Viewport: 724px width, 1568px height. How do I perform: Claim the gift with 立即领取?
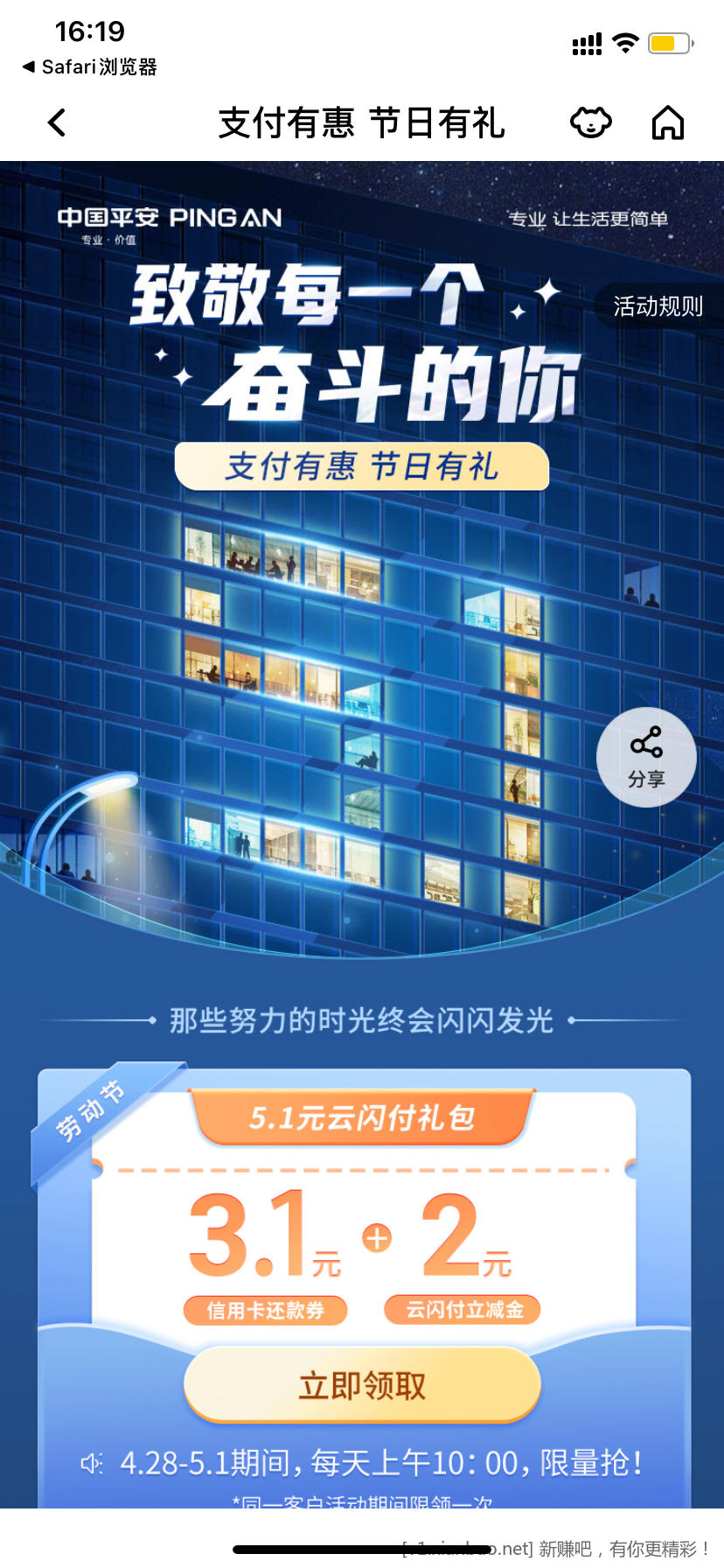click(x=362, y=1385)
